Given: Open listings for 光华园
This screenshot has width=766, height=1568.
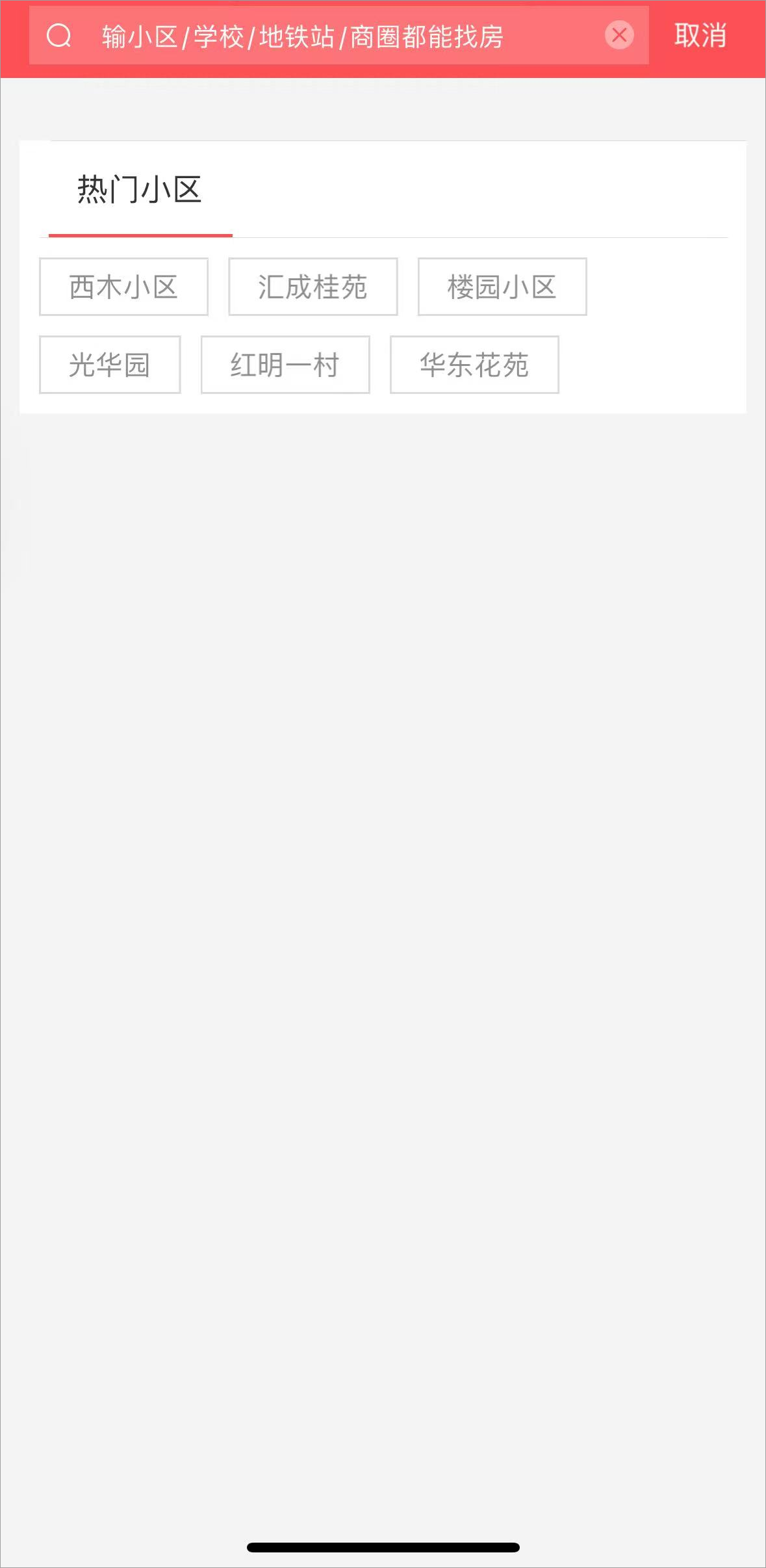Looking at the screenshot, I should pos(110,365).
